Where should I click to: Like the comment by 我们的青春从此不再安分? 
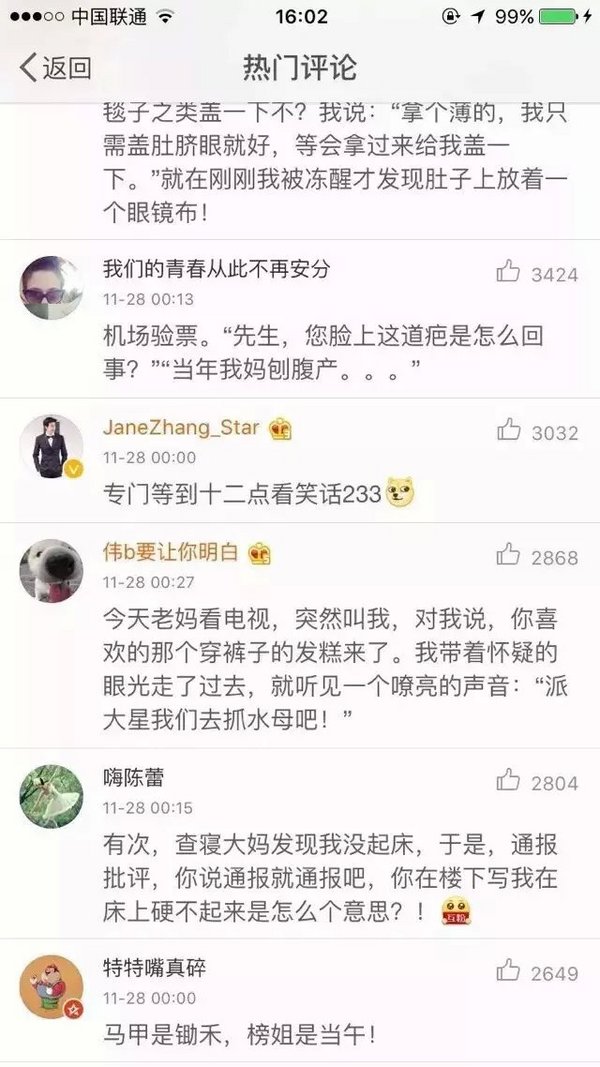point(510,272)
